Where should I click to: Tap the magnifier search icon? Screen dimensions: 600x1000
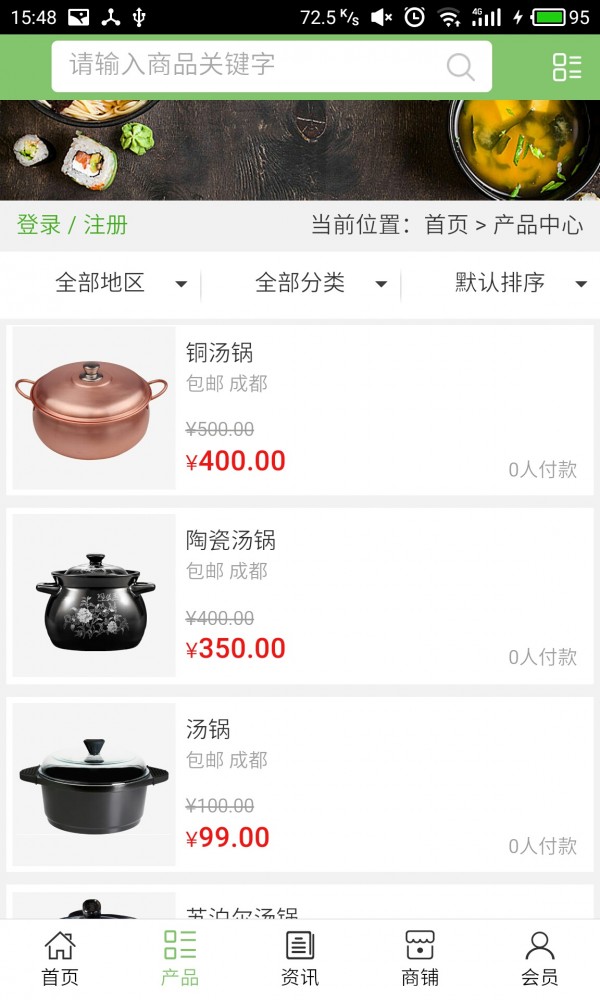point(460,67)
